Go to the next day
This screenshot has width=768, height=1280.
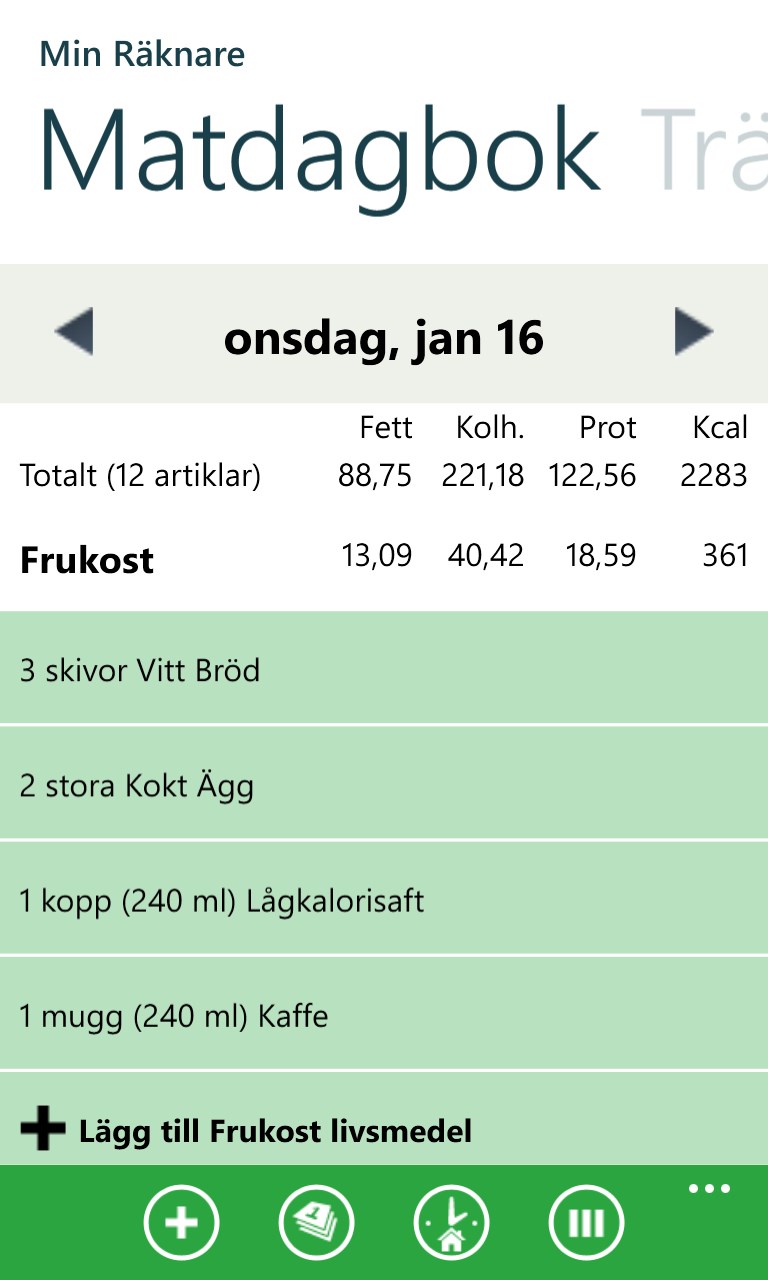694,333
